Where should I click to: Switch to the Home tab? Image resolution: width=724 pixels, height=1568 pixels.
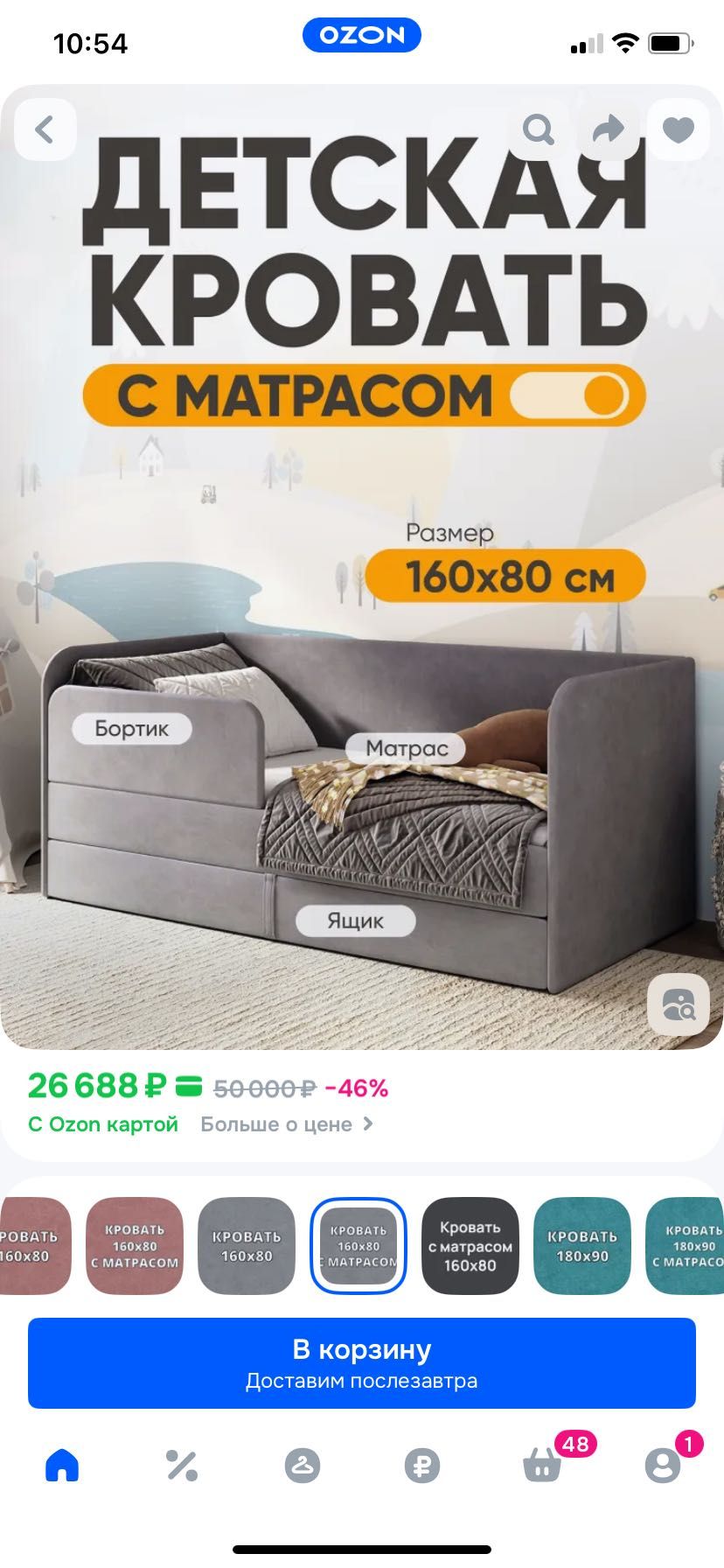62,1465
